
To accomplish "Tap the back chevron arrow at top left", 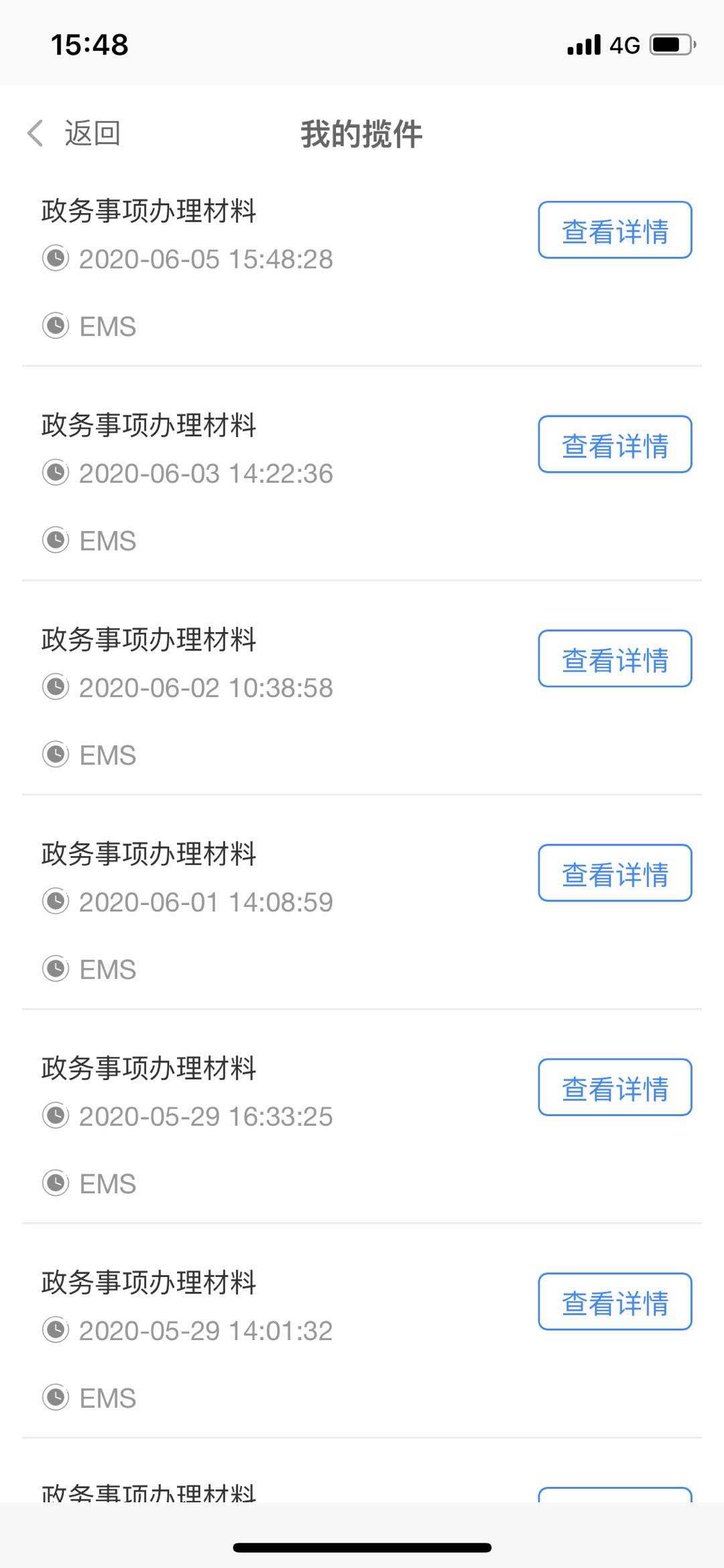I will point(35,133).
